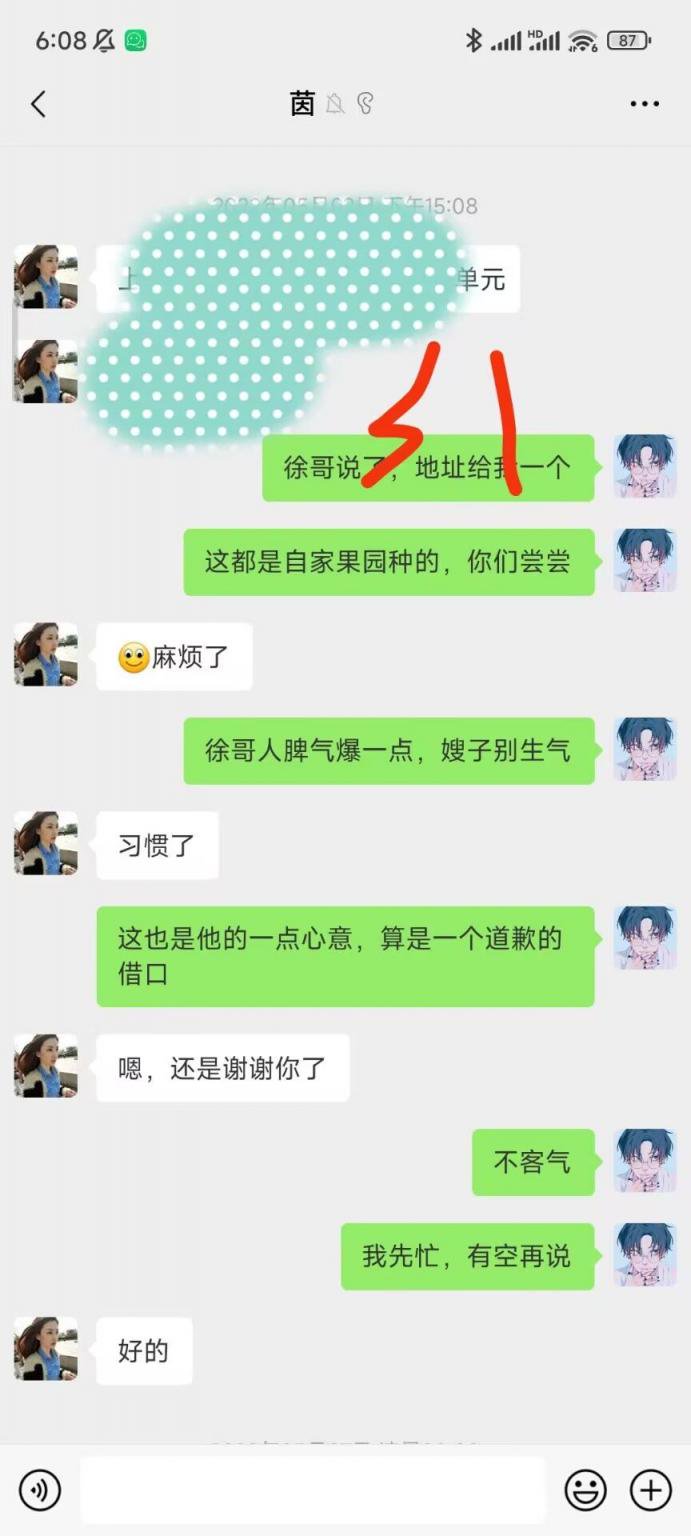This screenshot has width=691, height=1536.
Task: Focus the message text field
Action: tap(312, 1491)
